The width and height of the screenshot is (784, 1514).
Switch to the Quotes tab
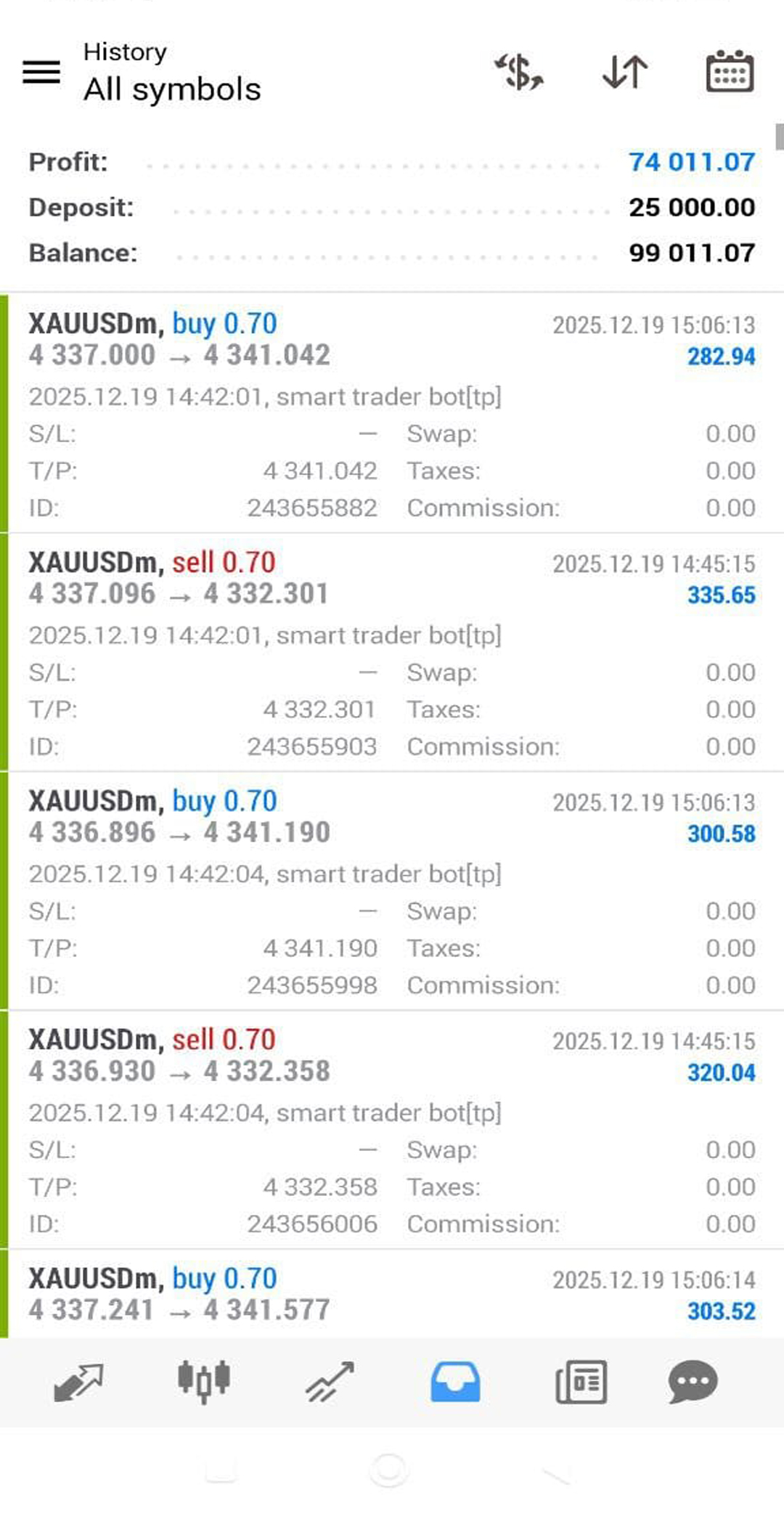click(x=78, y=1381)
